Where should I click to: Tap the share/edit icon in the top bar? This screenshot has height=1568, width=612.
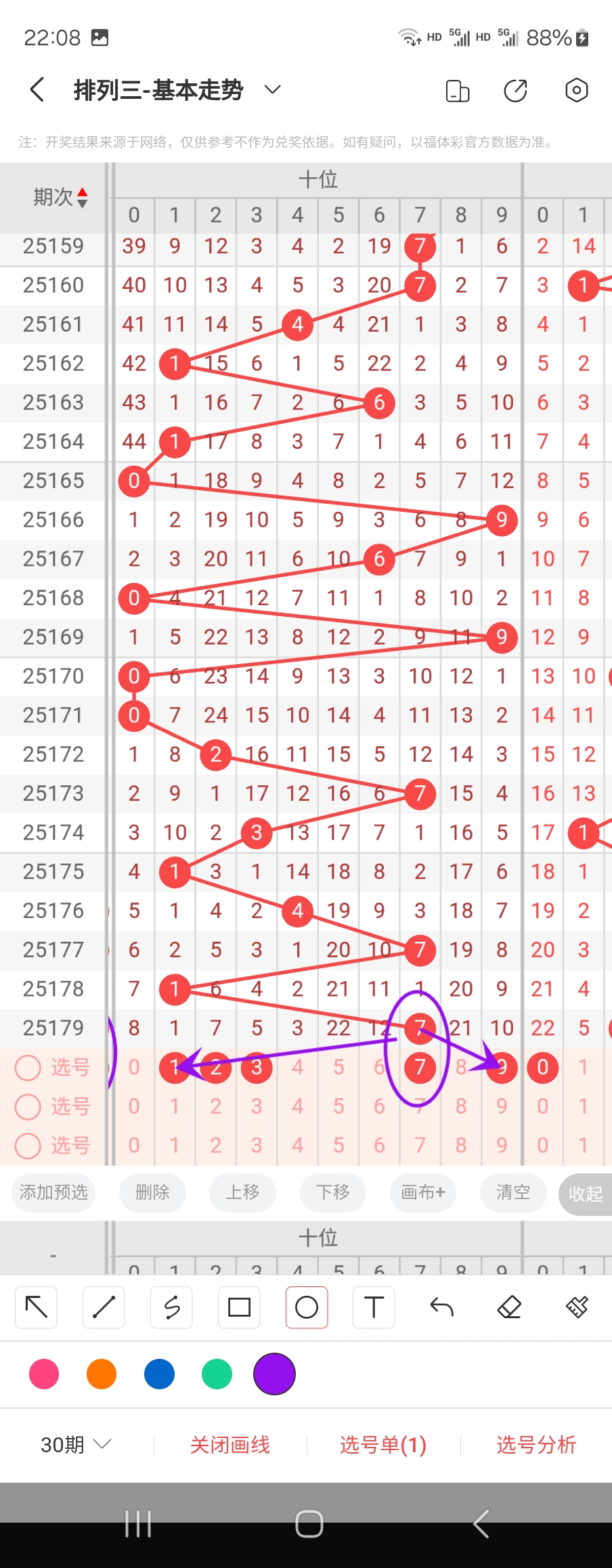[x=516, y=90]
